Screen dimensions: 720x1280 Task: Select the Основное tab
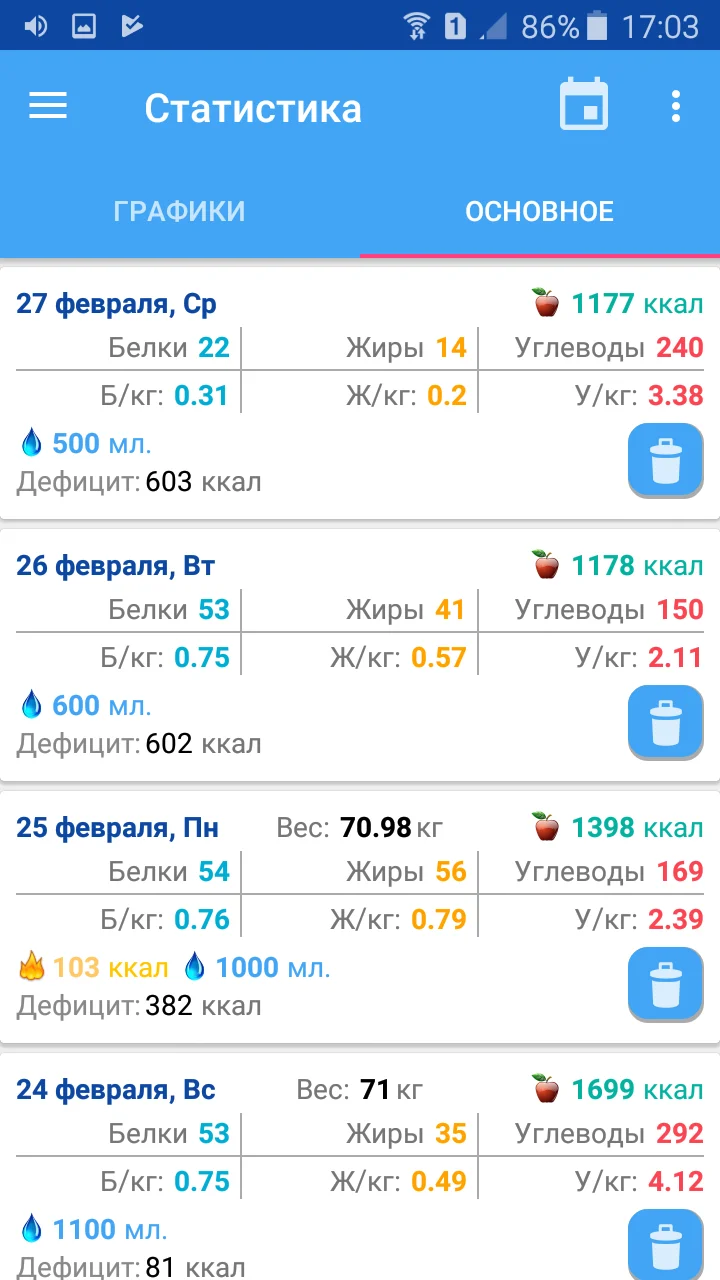[x=539, y=211]
